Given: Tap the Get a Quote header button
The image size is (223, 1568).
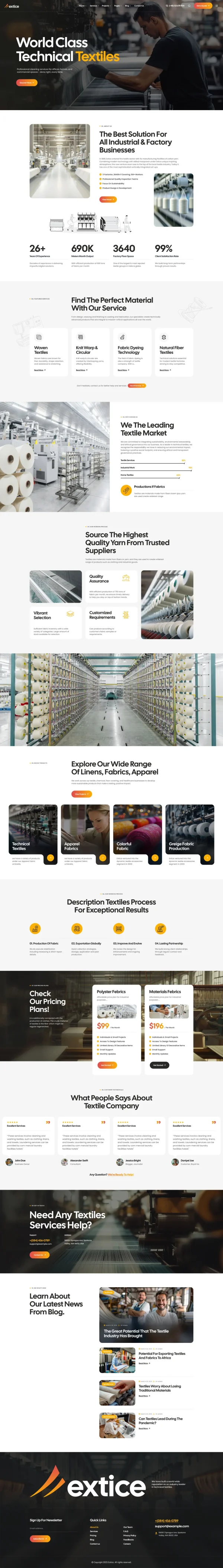Looking at the screenshot, I should pos(202,6).
